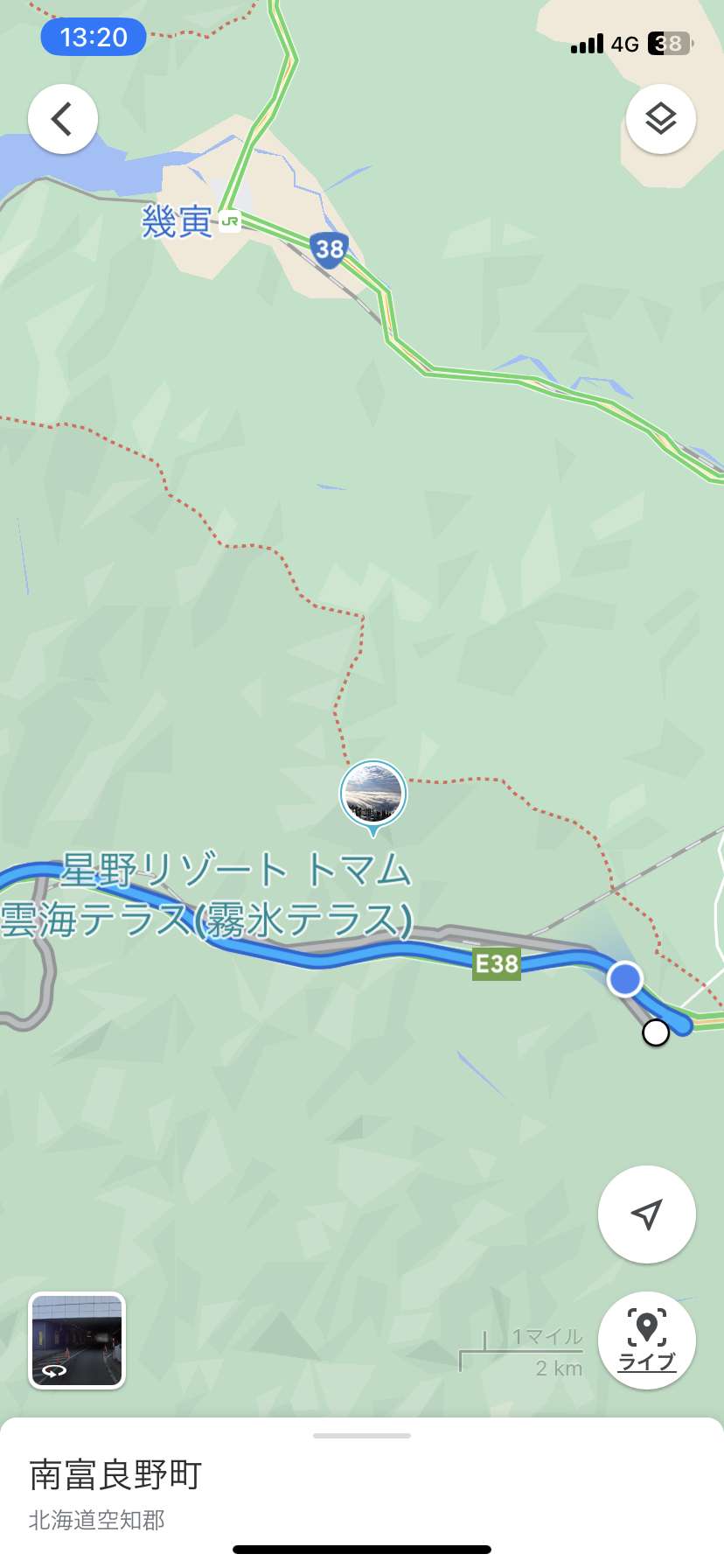Screen dimensions: 724x1568
Task: Select the 幾寅 JR station marker
Action: [x=229, y=221]
